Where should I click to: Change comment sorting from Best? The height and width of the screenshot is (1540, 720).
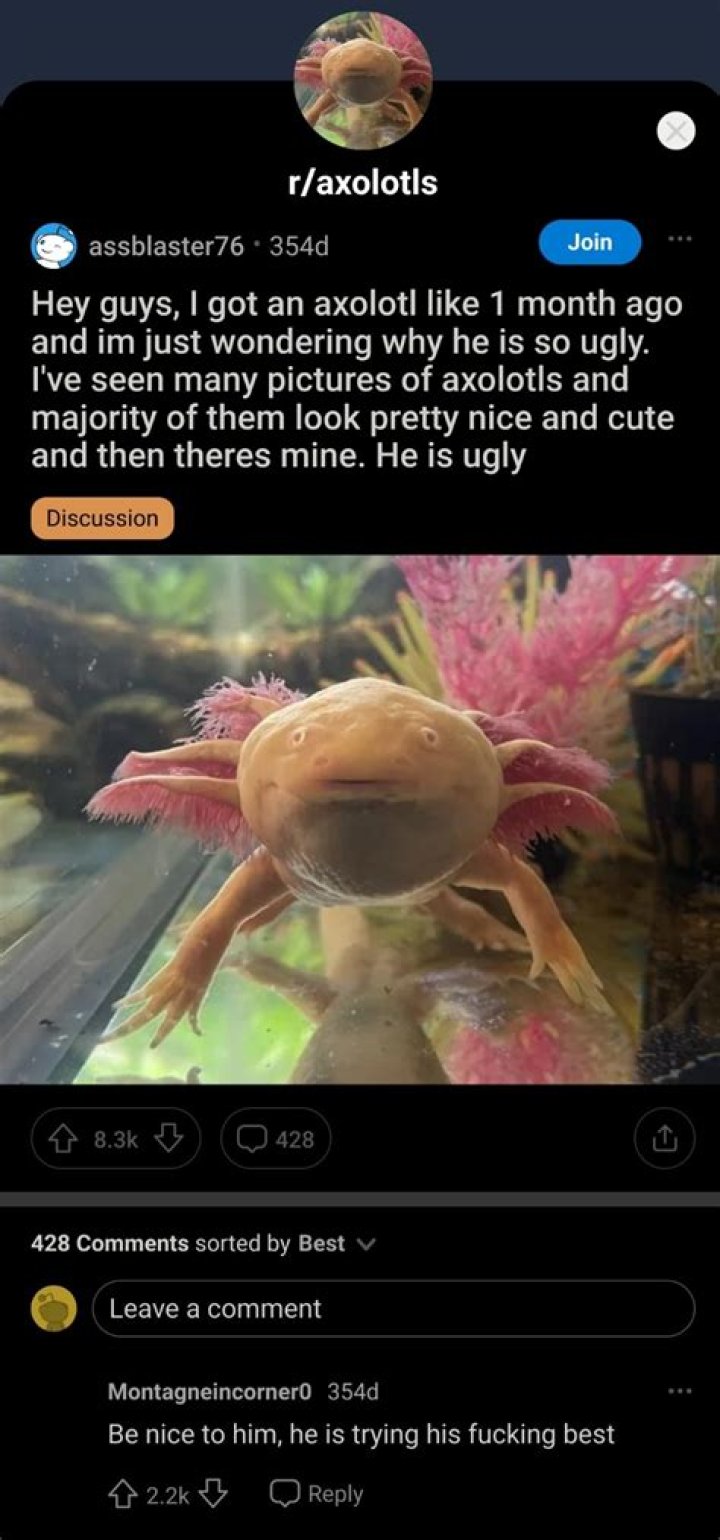pyautogui.click(x=334, y=1244)
